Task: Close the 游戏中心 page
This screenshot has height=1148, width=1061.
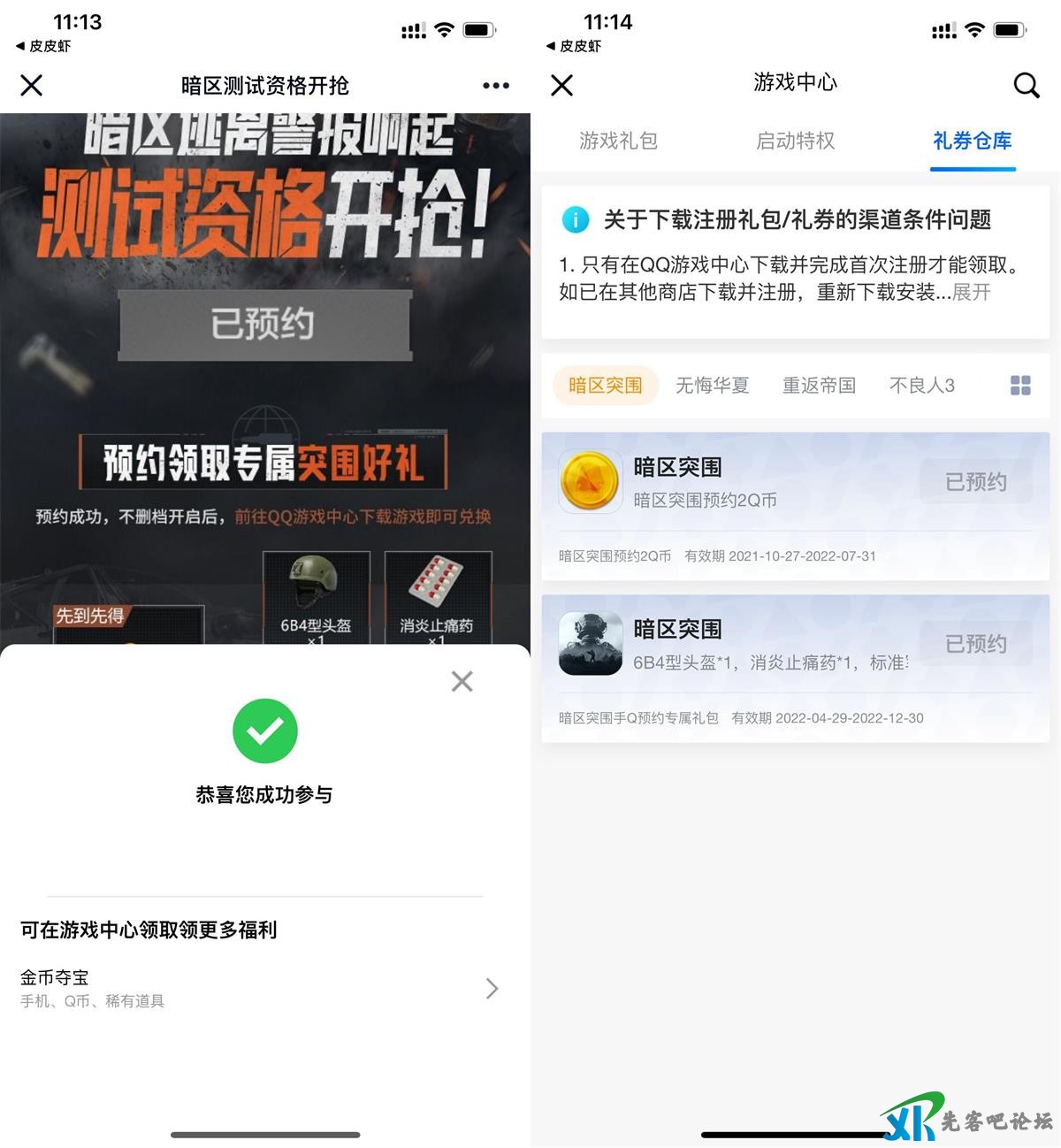Action: tap(561, 85)
